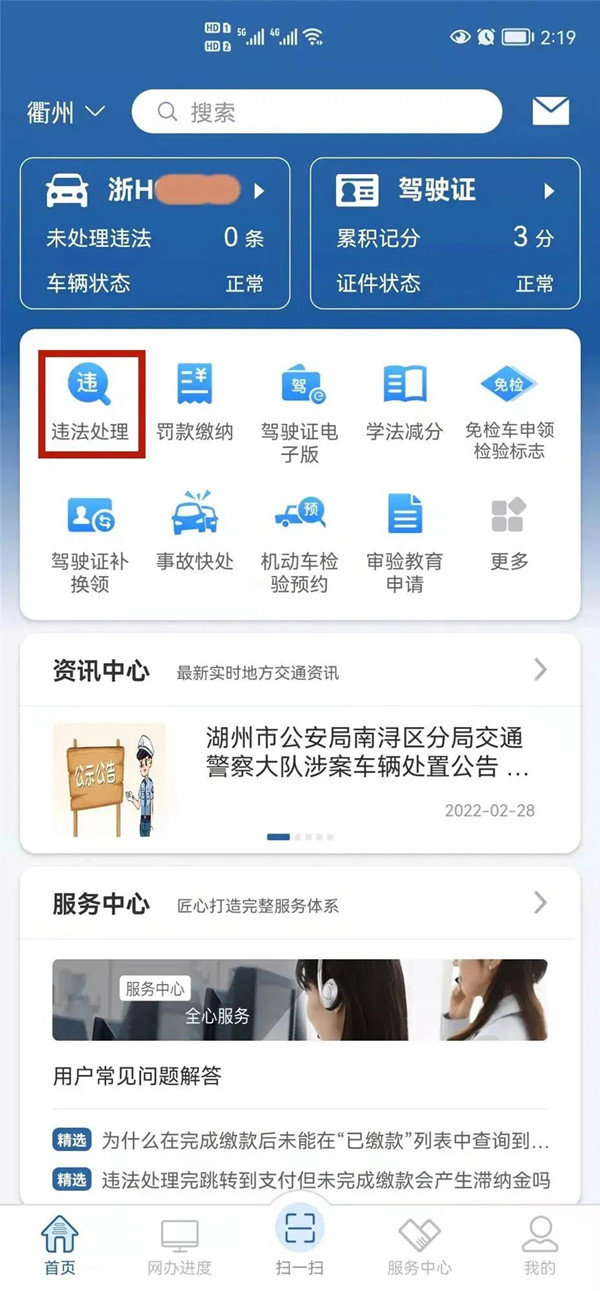Open the messages envelope icon
The image size is (600, 1291).
550,111
